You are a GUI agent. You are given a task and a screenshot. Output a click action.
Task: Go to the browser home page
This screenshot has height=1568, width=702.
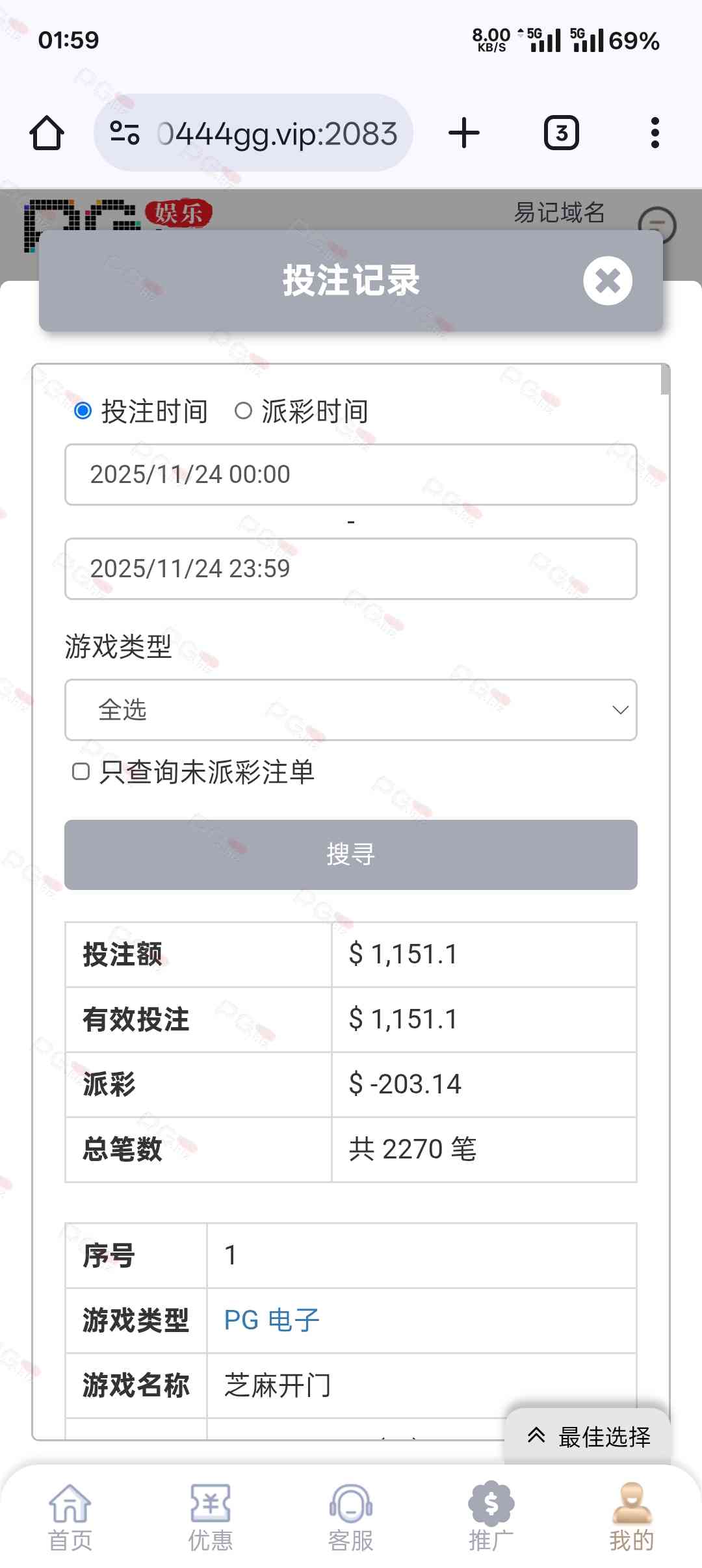click(47, 133)
